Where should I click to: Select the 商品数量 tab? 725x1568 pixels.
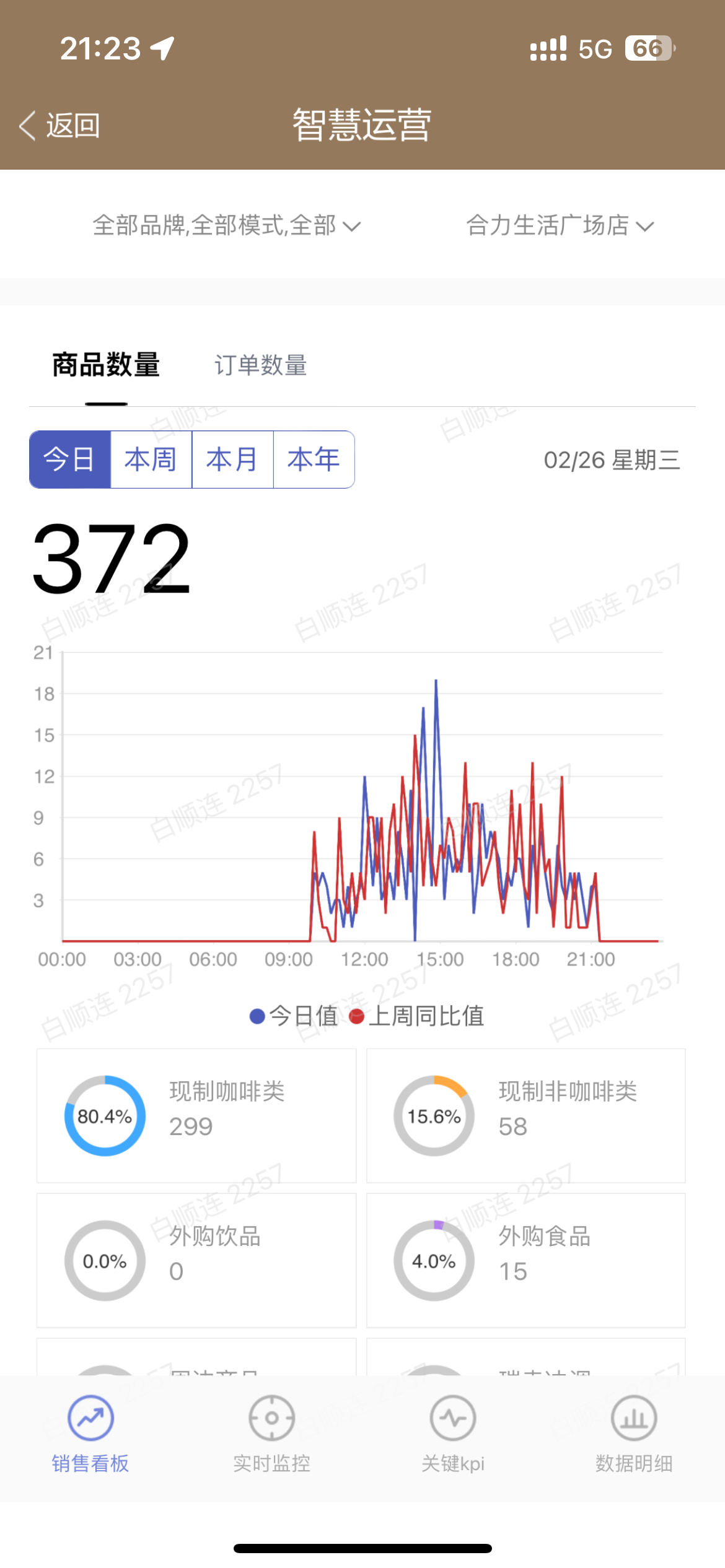(106, 365)
